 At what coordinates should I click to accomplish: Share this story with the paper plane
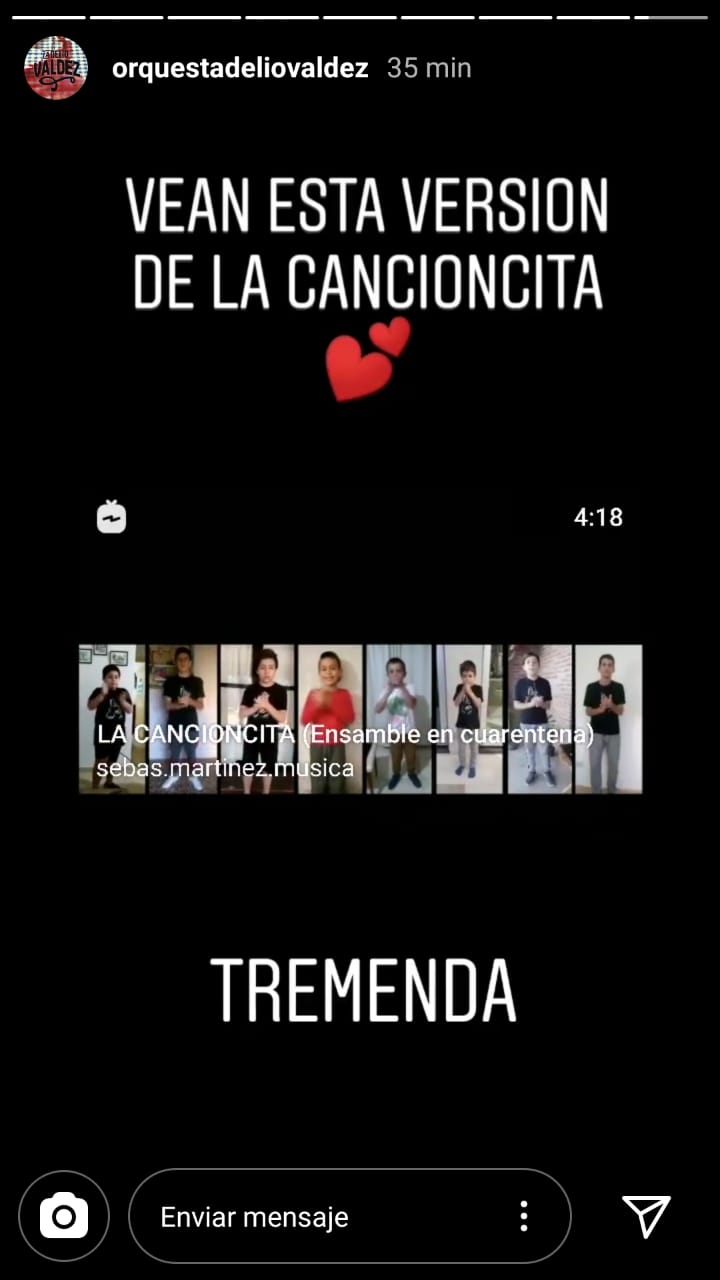click(x=646, y=1216)
